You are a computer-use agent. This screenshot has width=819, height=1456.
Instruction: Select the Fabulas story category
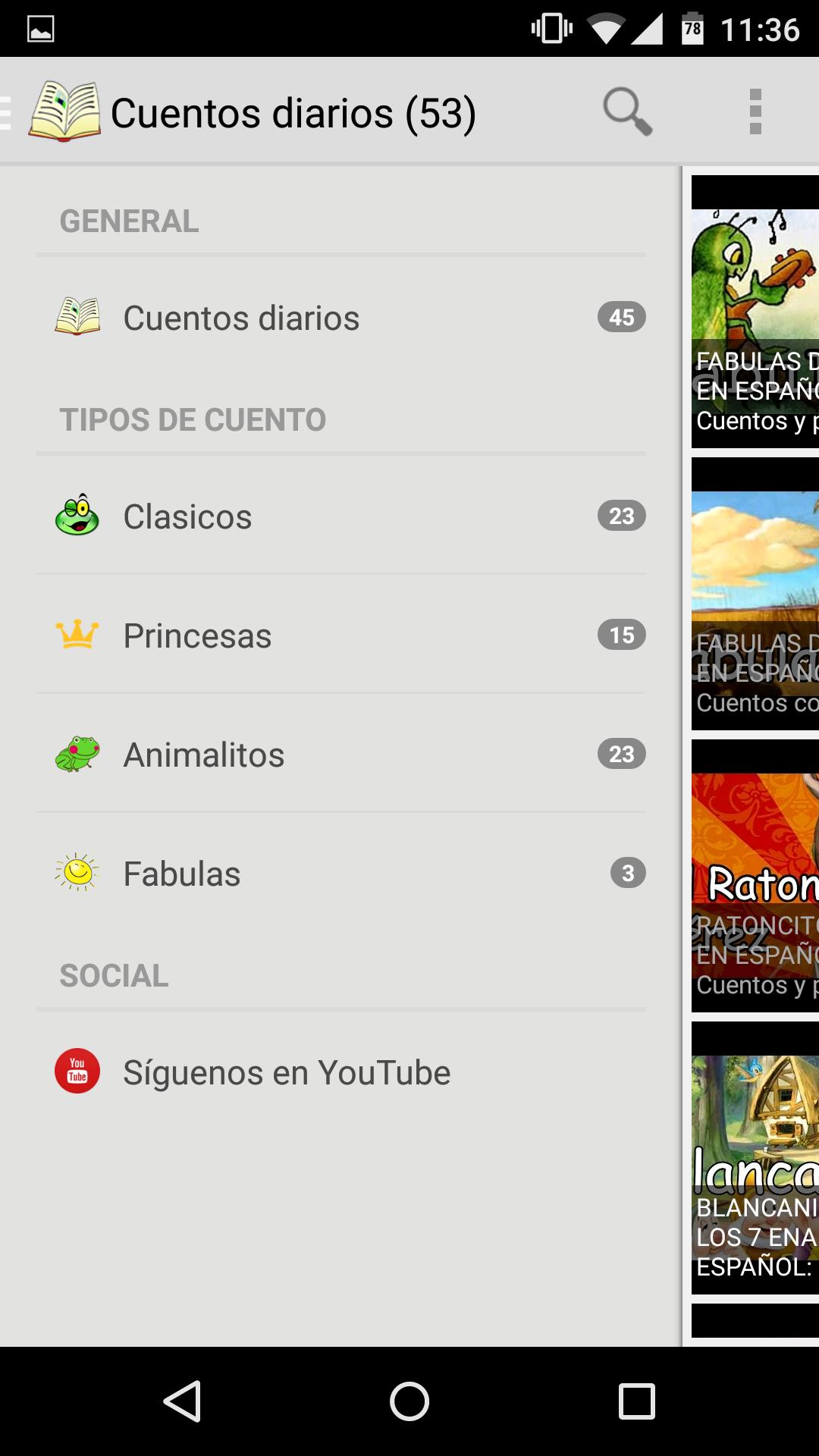point(180,874)
